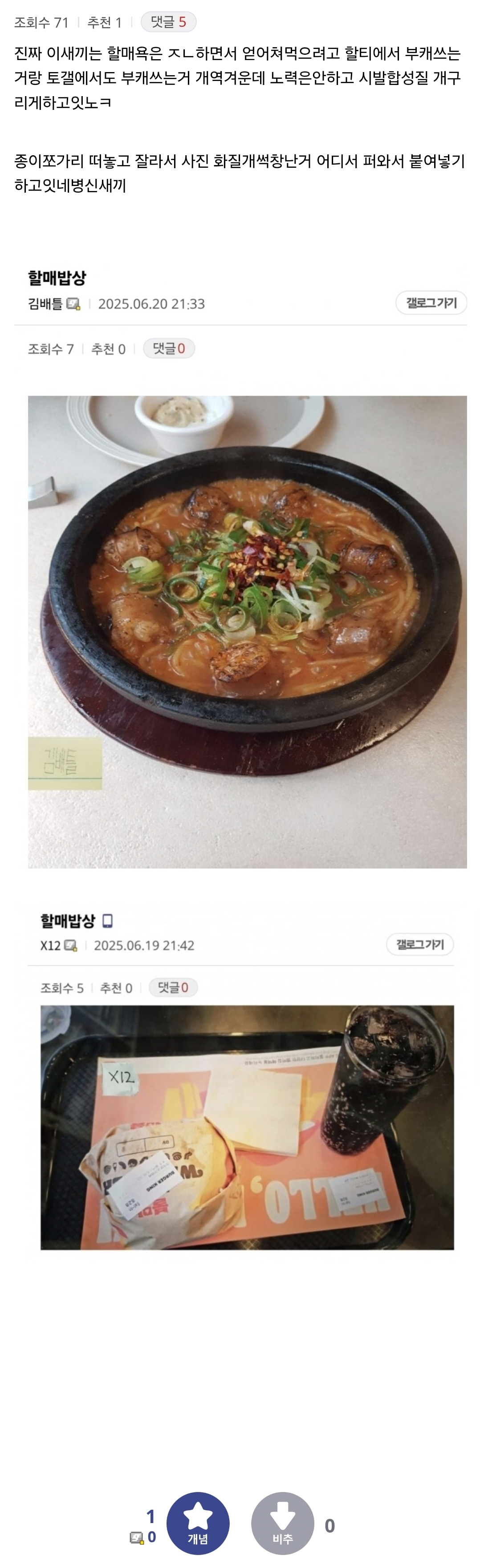Downvote the post with the 비추 button
Image resolution: width=480 pixels, height=1568 pixels.
(x=282, y=1523)
